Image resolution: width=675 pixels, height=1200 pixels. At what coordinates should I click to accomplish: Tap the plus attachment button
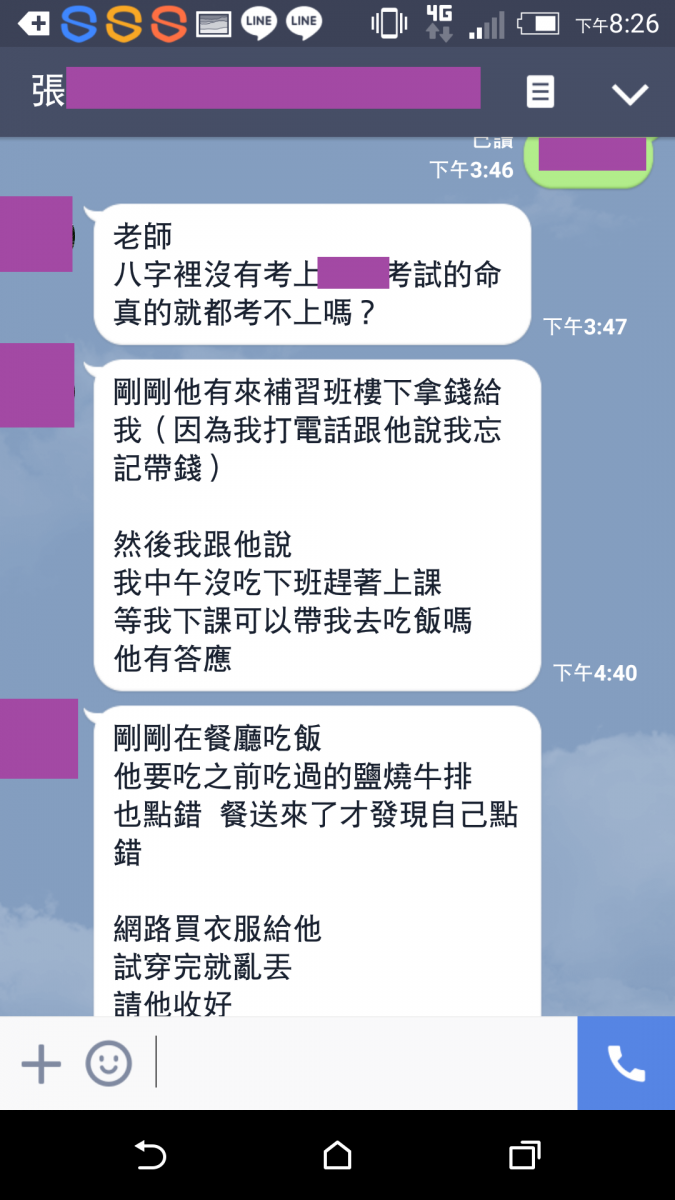[x=42, y=1064]
